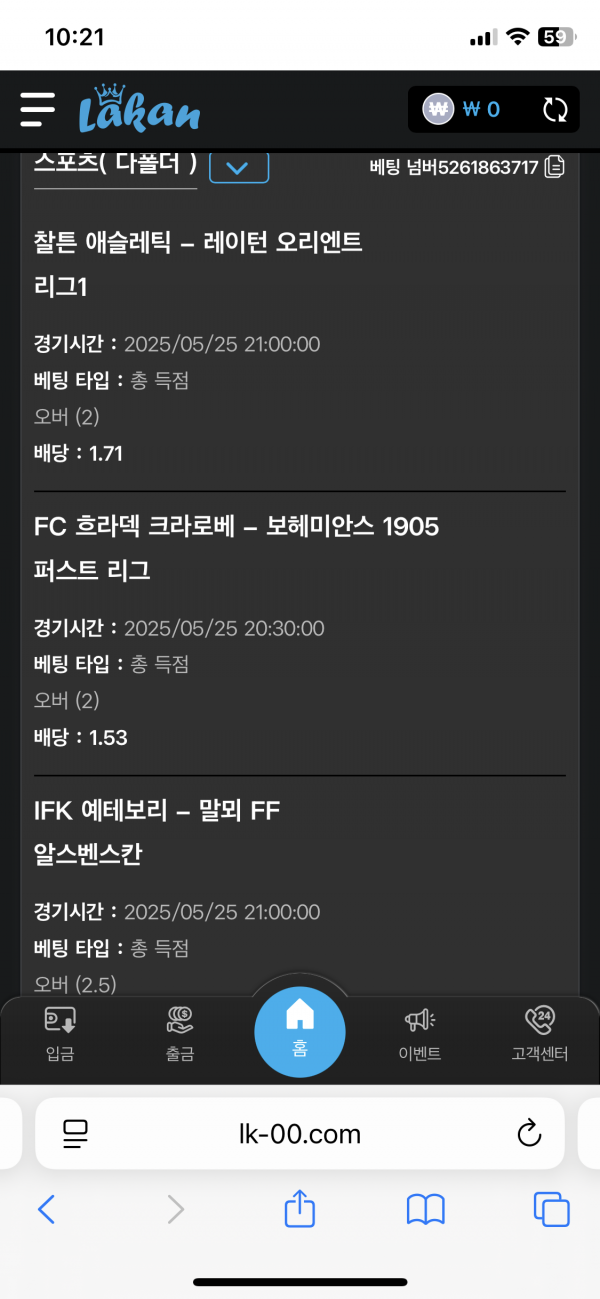This screenshot has width=600, height=1299.
Task: Open the 이벤트 events tab
Action: pos(420,1034)
